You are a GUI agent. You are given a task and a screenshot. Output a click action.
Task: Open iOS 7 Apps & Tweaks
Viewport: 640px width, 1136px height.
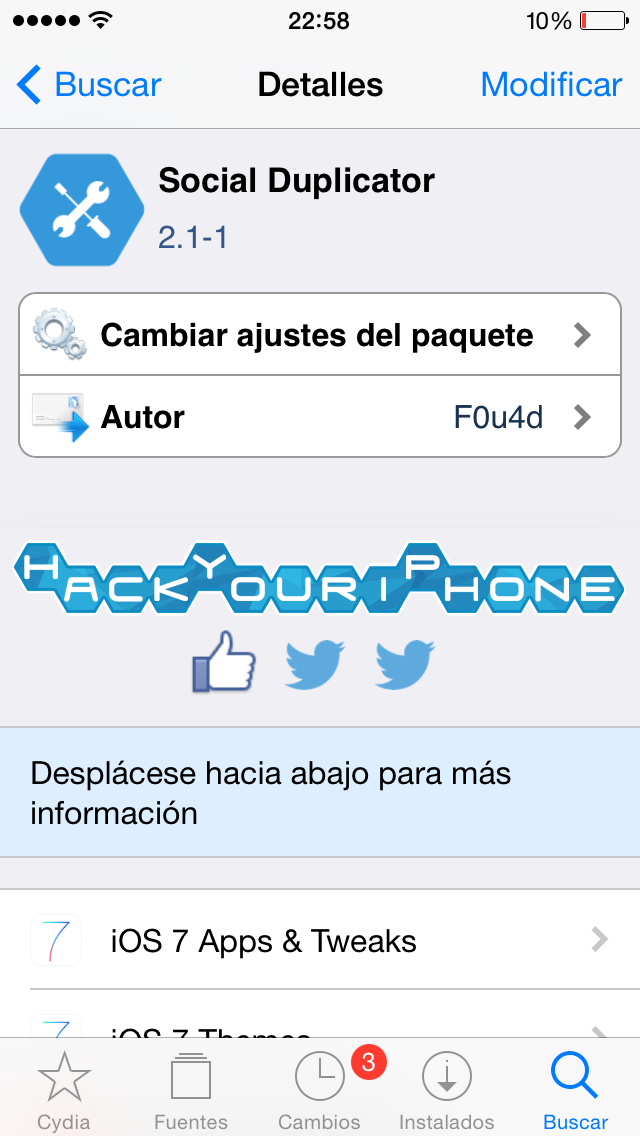pyautogui.click(x=320, y=940)
